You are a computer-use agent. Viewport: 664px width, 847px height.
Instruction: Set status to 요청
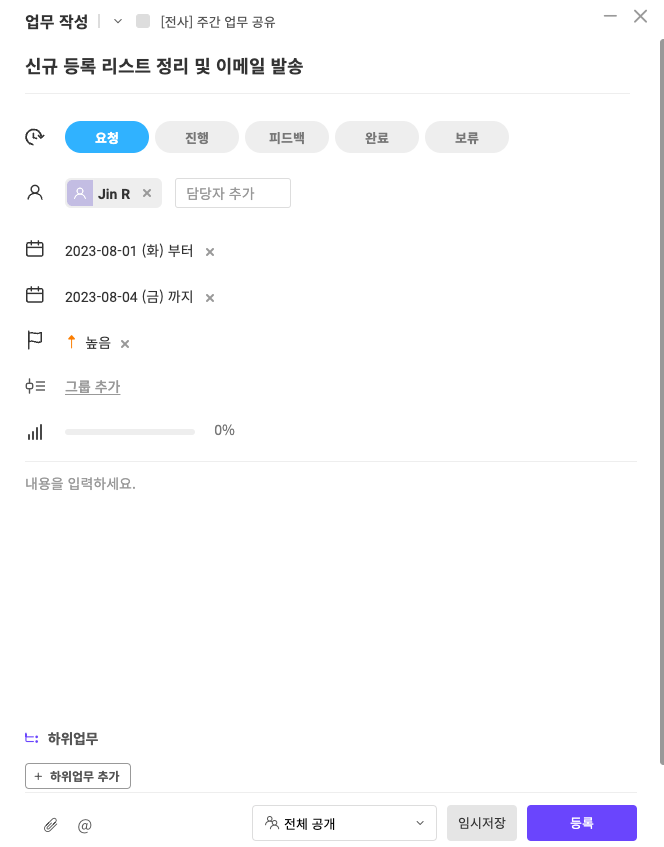(x=107, y=138)
